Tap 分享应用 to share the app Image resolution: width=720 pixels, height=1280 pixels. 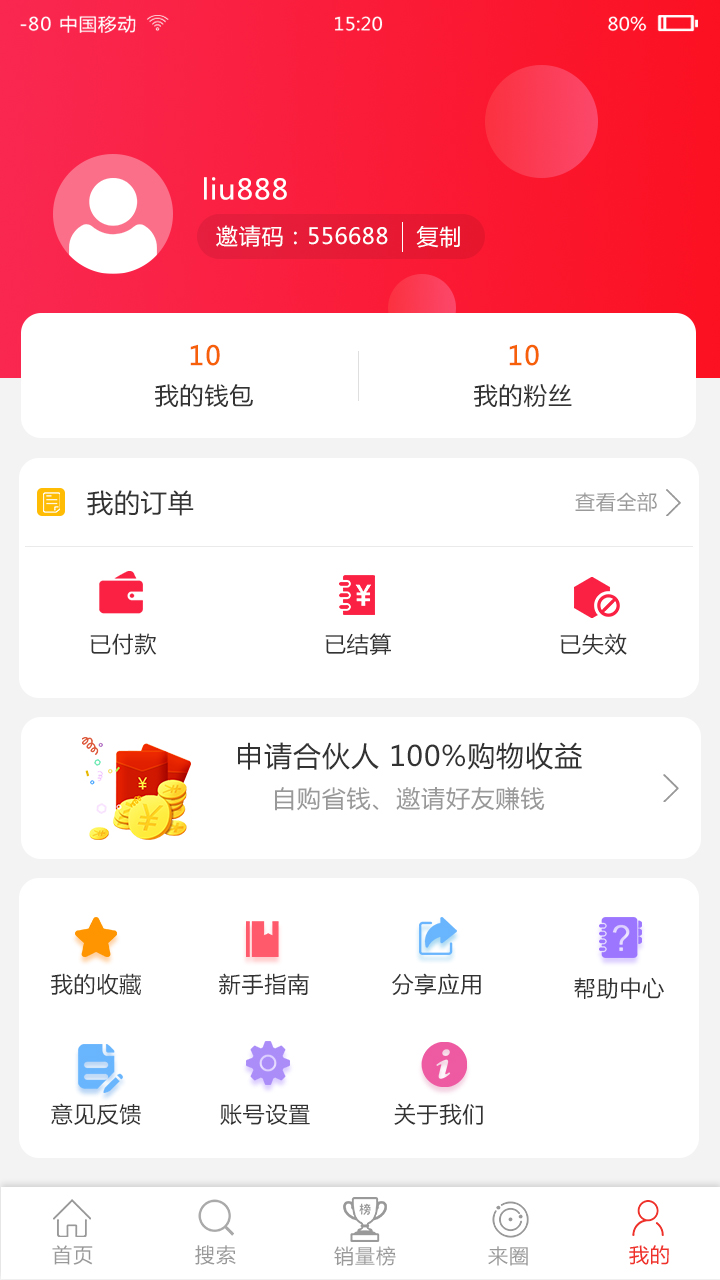437,958
